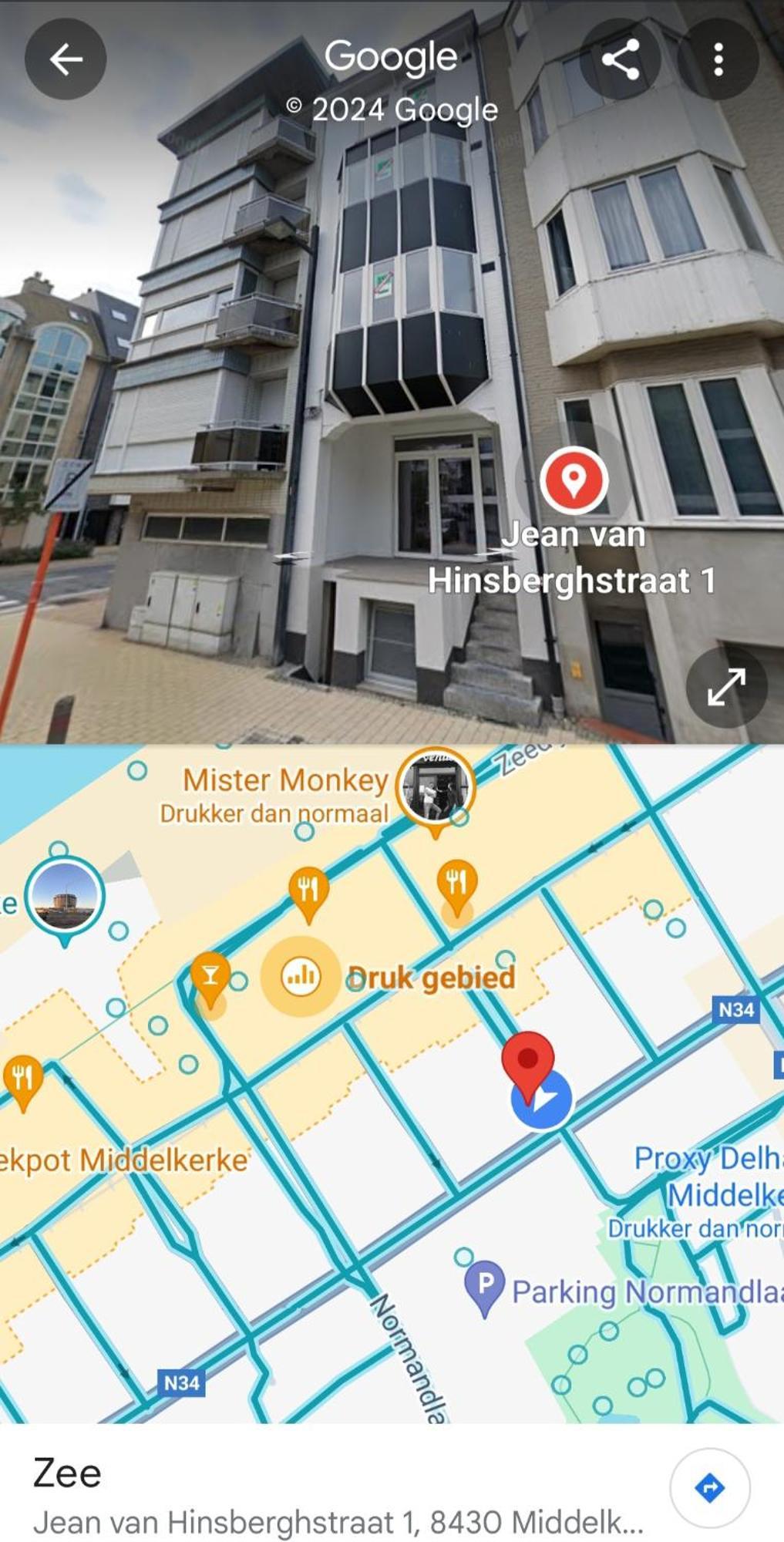Image resolution: width=784 pixels, height=1542 pixels.
Task: Open the round building photo marker
Action: click(x=65, y=897)
